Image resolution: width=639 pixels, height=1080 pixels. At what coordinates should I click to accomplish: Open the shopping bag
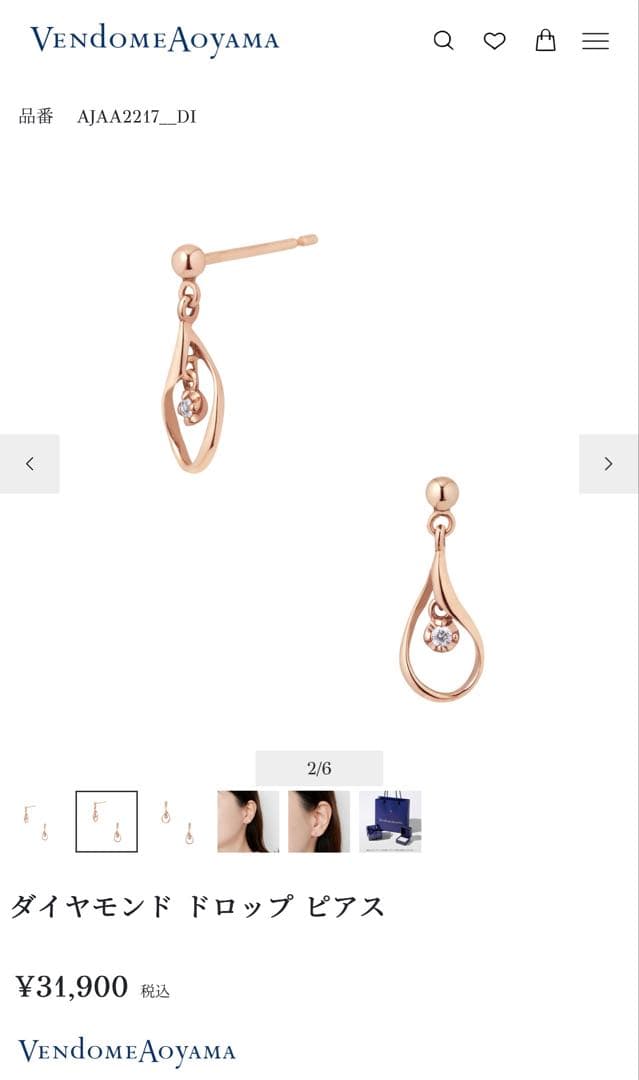pyautogui.click(x=545, y=40)
